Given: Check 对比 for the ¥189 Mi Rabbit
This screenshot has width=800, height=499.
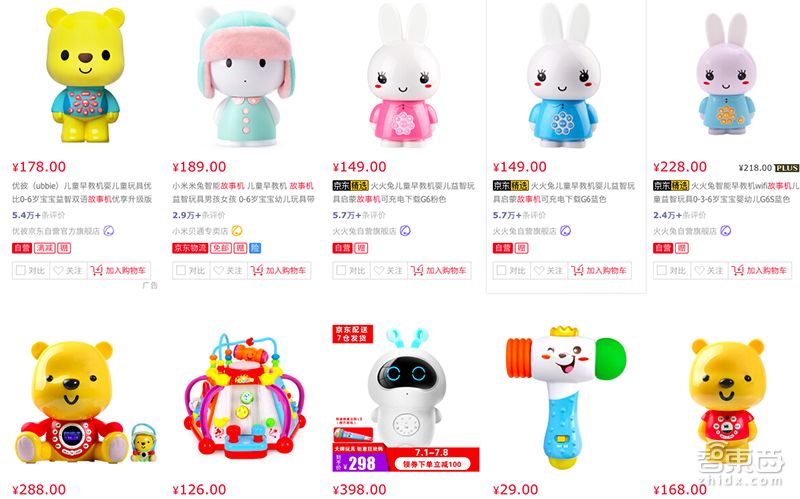Looking at the screenshot, I should pos(180,270).
